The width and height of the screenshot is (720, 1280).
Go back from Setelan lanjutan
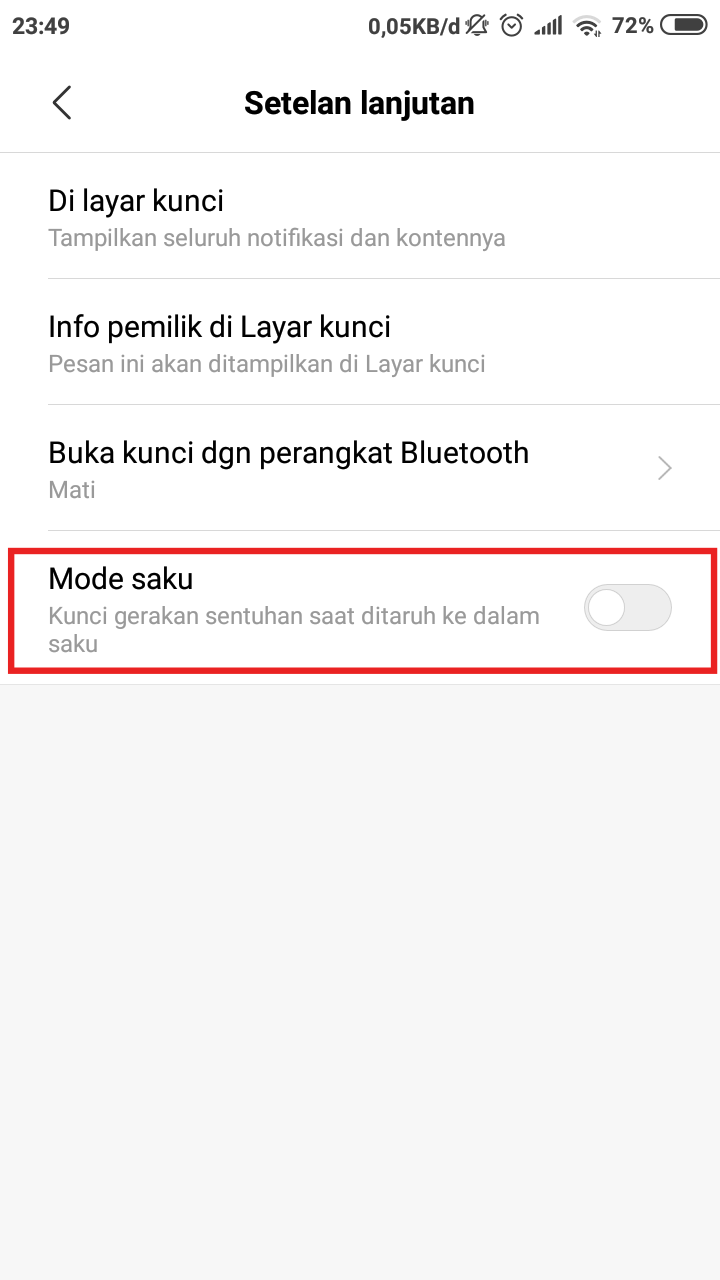coord(62,103)
